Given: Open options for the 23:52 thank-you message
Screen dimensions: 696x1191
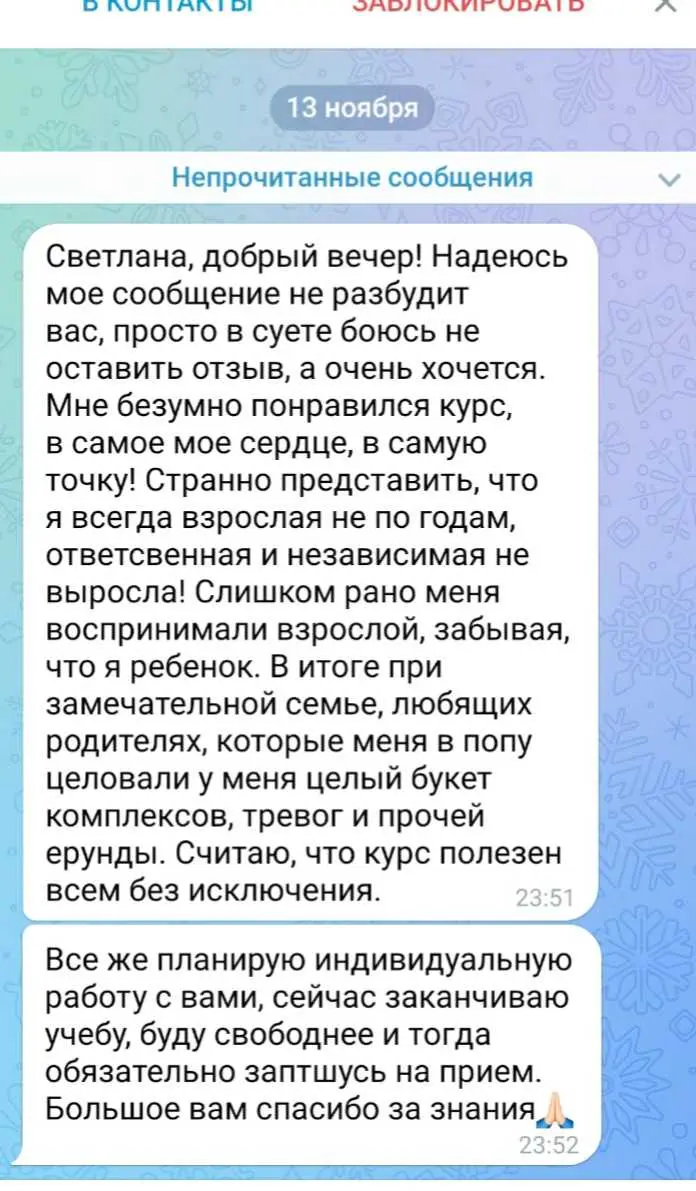Looking at the screenshot, I should [310, 1042].
